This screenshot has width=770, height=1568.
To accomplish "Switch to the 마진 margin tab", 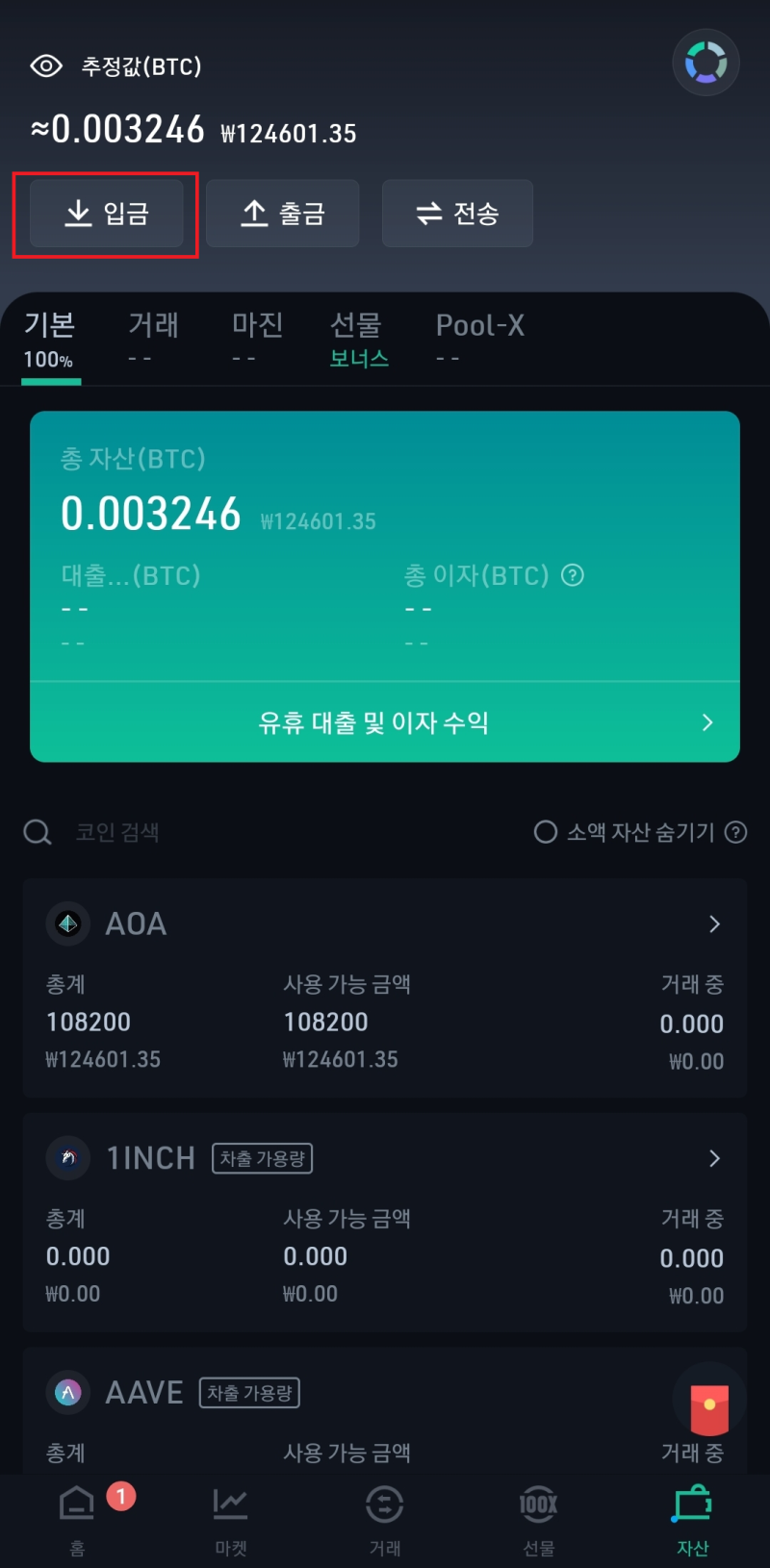I will pos(256,325).
